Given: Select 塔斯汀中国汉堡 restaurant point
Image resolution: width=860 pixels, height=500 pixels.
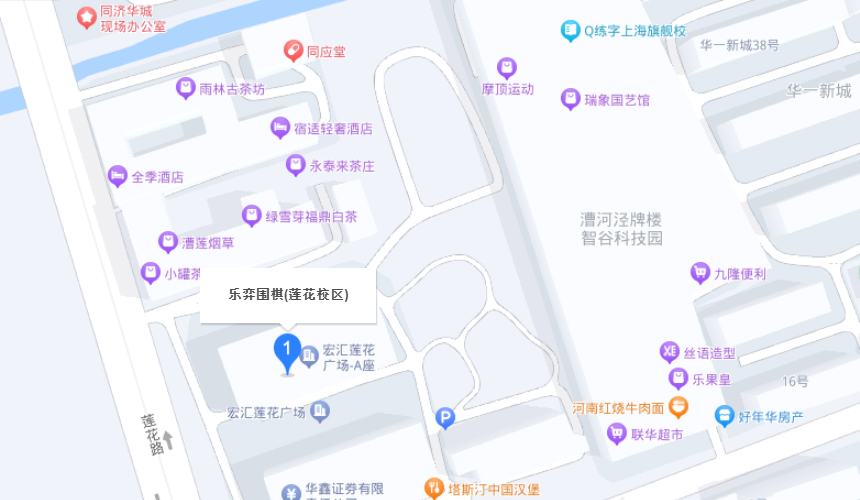Looking at the screenshot, I should coord(434,488).
